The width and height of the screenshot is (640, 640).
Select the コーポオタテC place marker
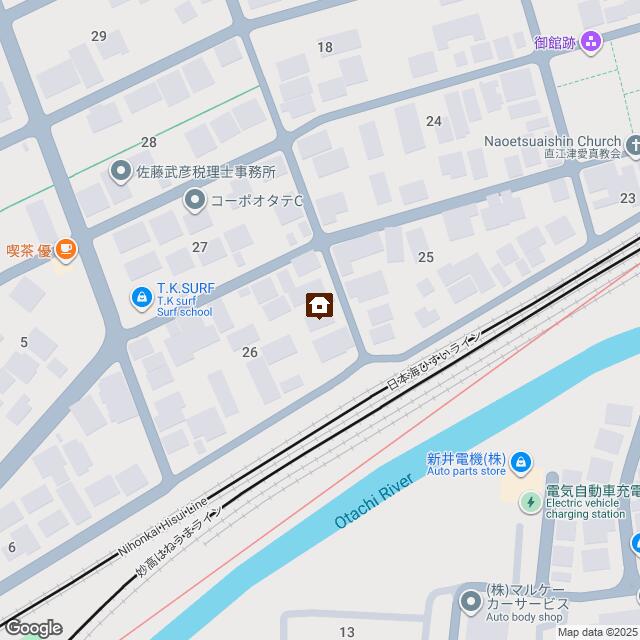(x=193, y=201)
